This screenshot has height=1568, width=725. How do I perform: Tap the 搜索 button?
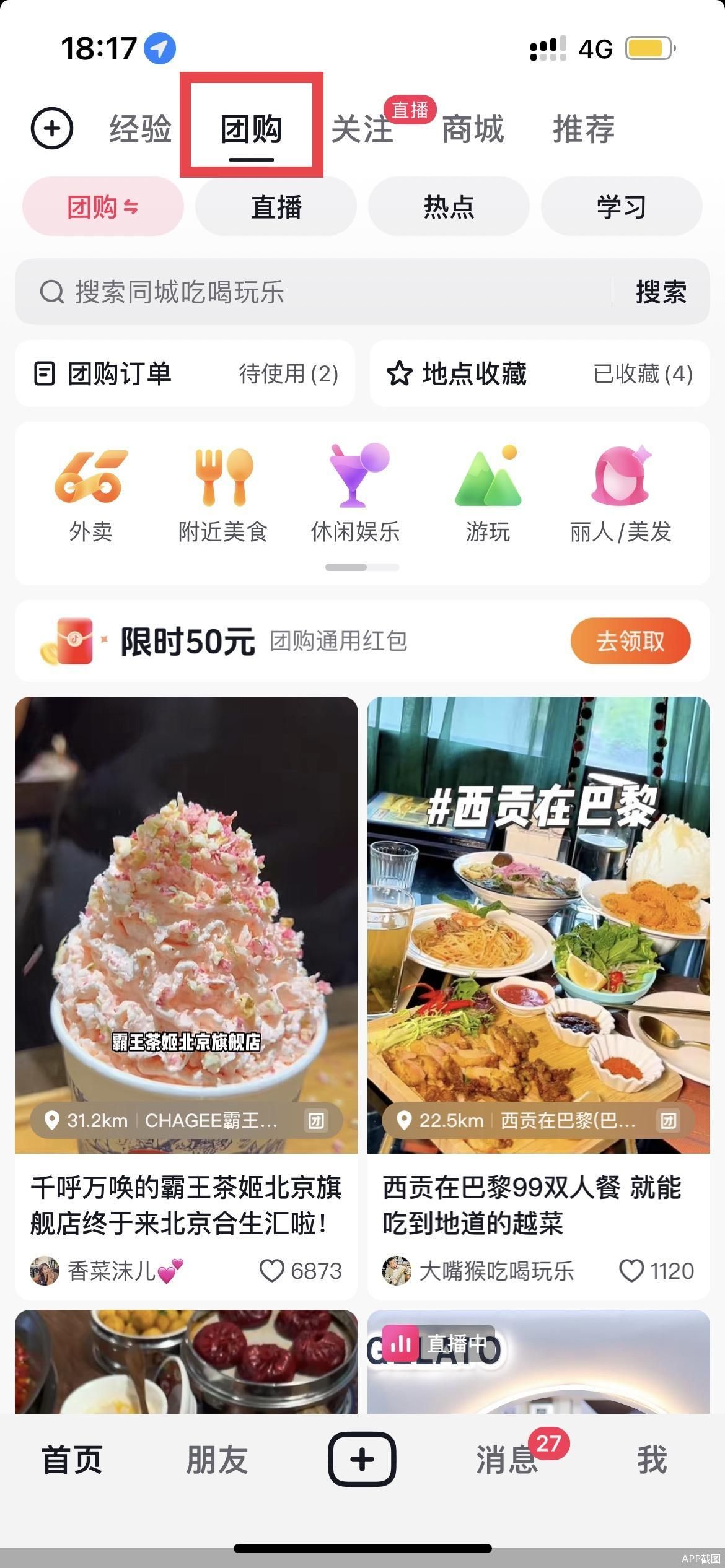(661, 292)
